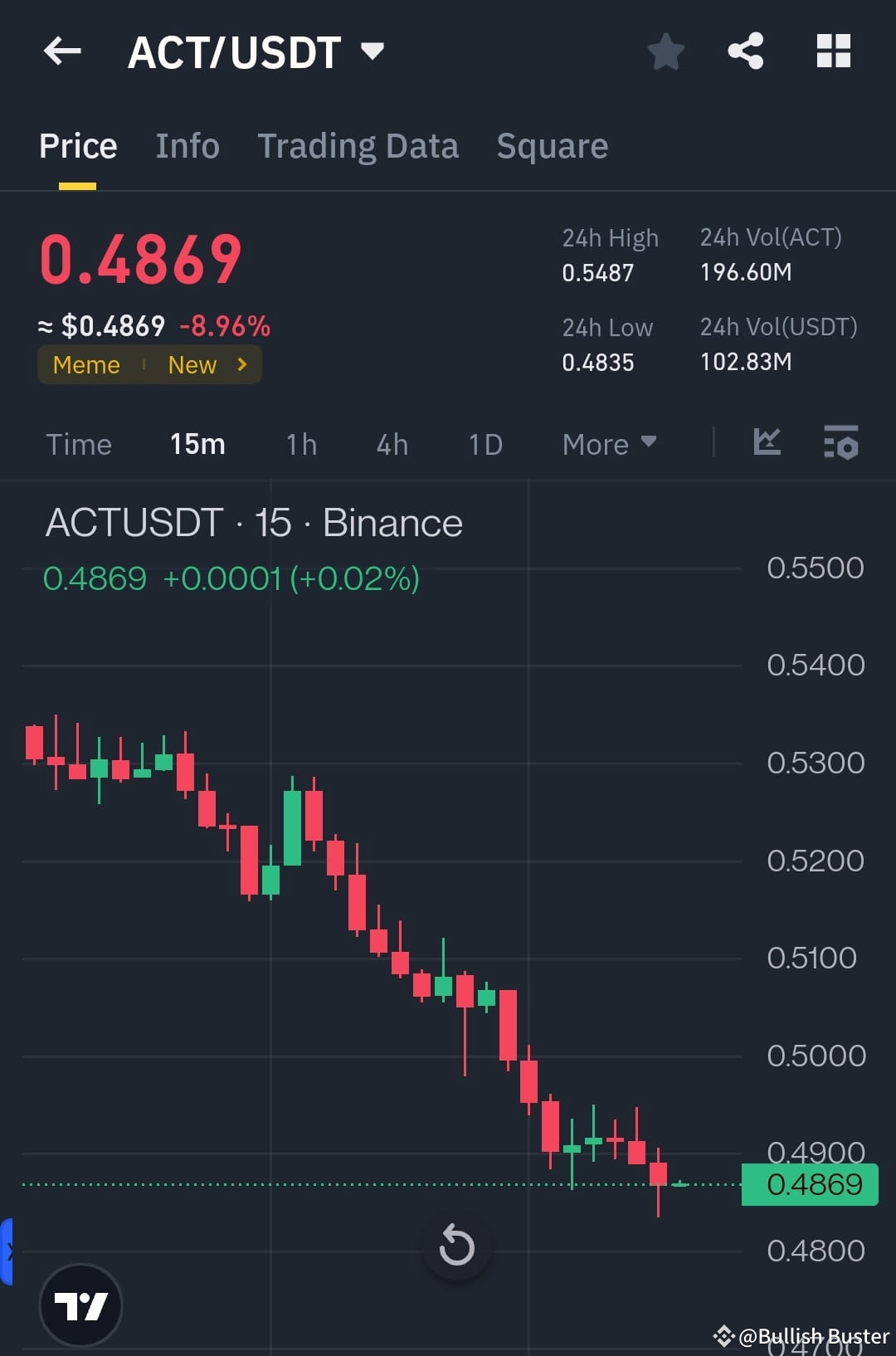Refresh the chart with reload icon
The width and height of the screenshot is (896, 1356).
click(456, 1245)
